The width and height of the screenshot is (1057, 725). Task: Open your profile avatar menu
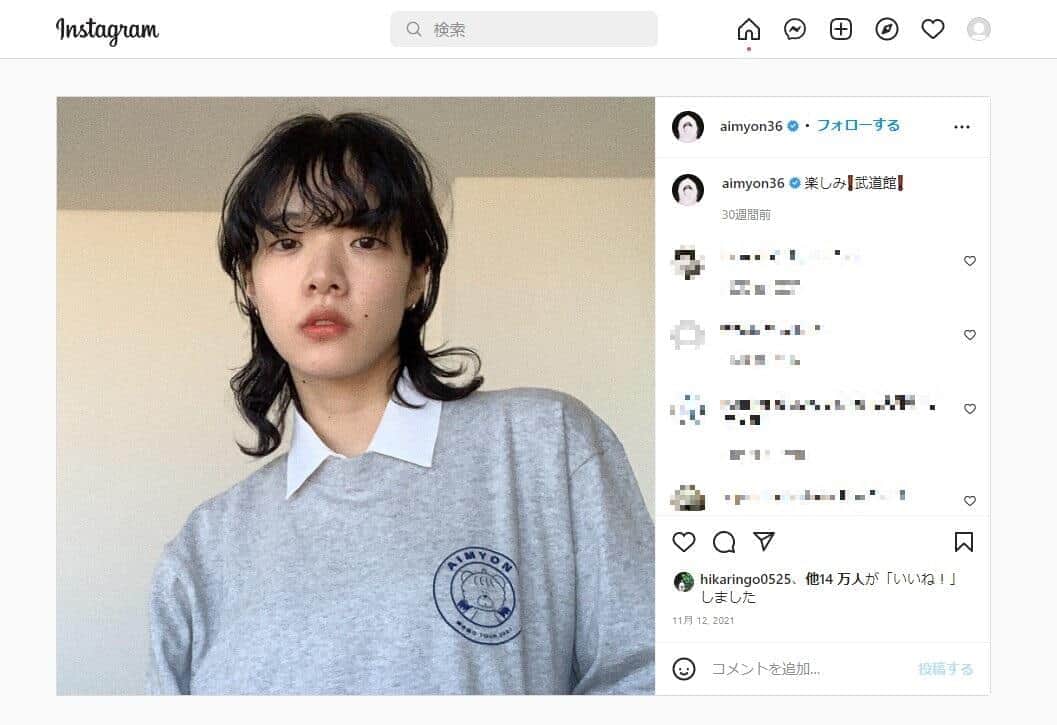pyautogui.click(x=979, y=30)
